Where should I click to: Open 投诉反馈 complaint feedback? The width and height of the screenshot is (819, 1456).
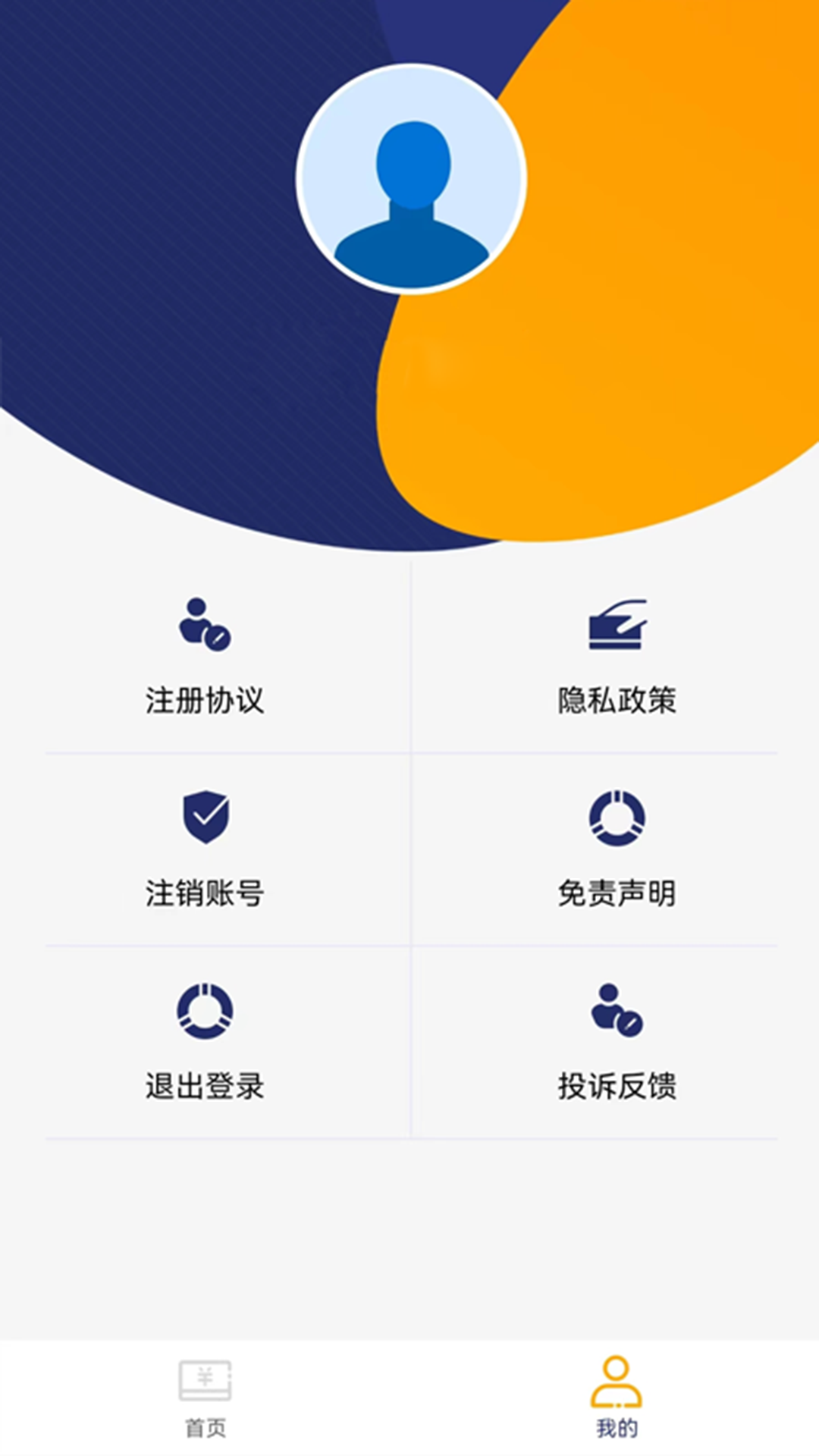(x=617, y=1043)
